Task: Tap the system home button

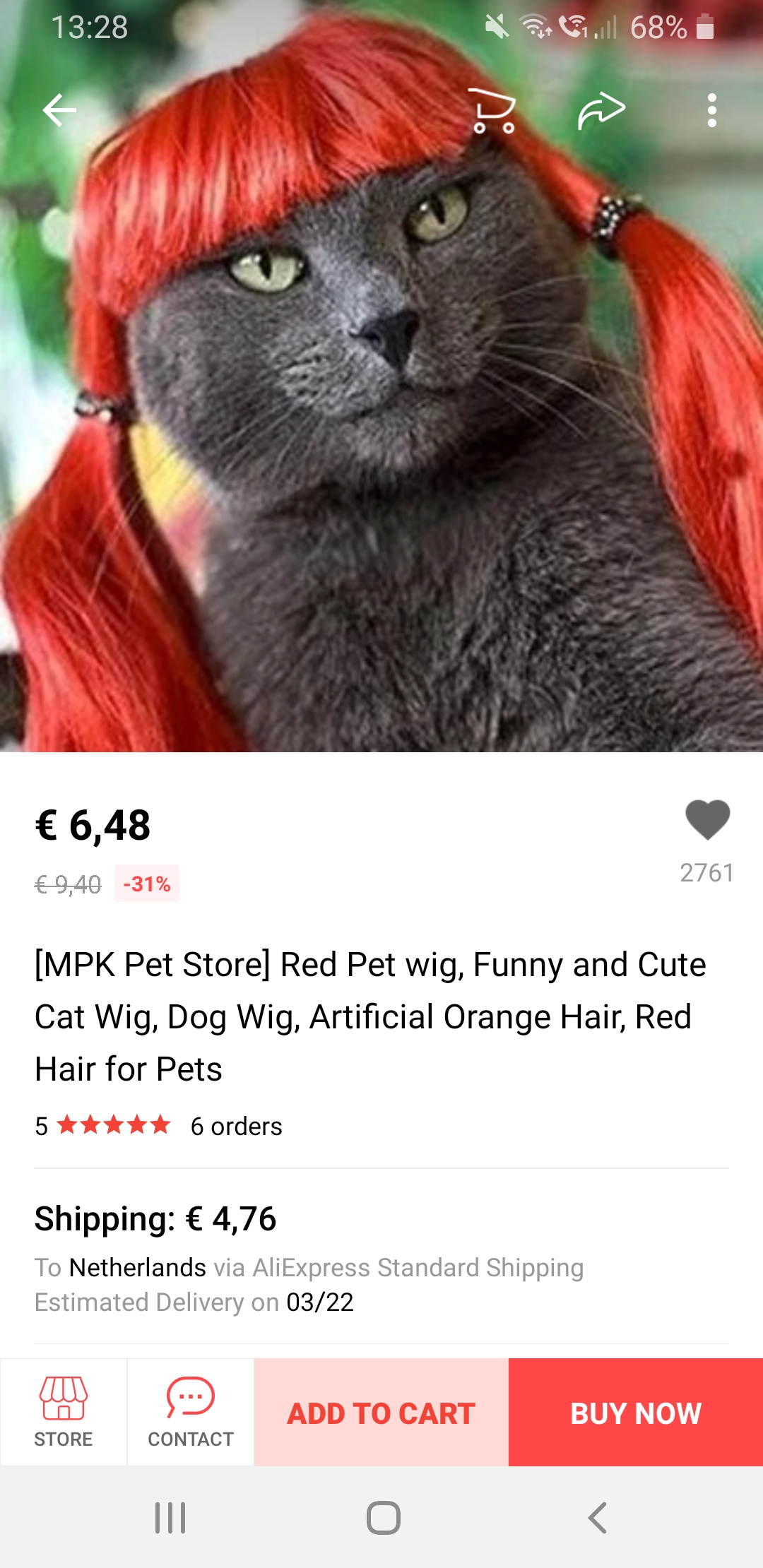Action: pos(383,1517)
